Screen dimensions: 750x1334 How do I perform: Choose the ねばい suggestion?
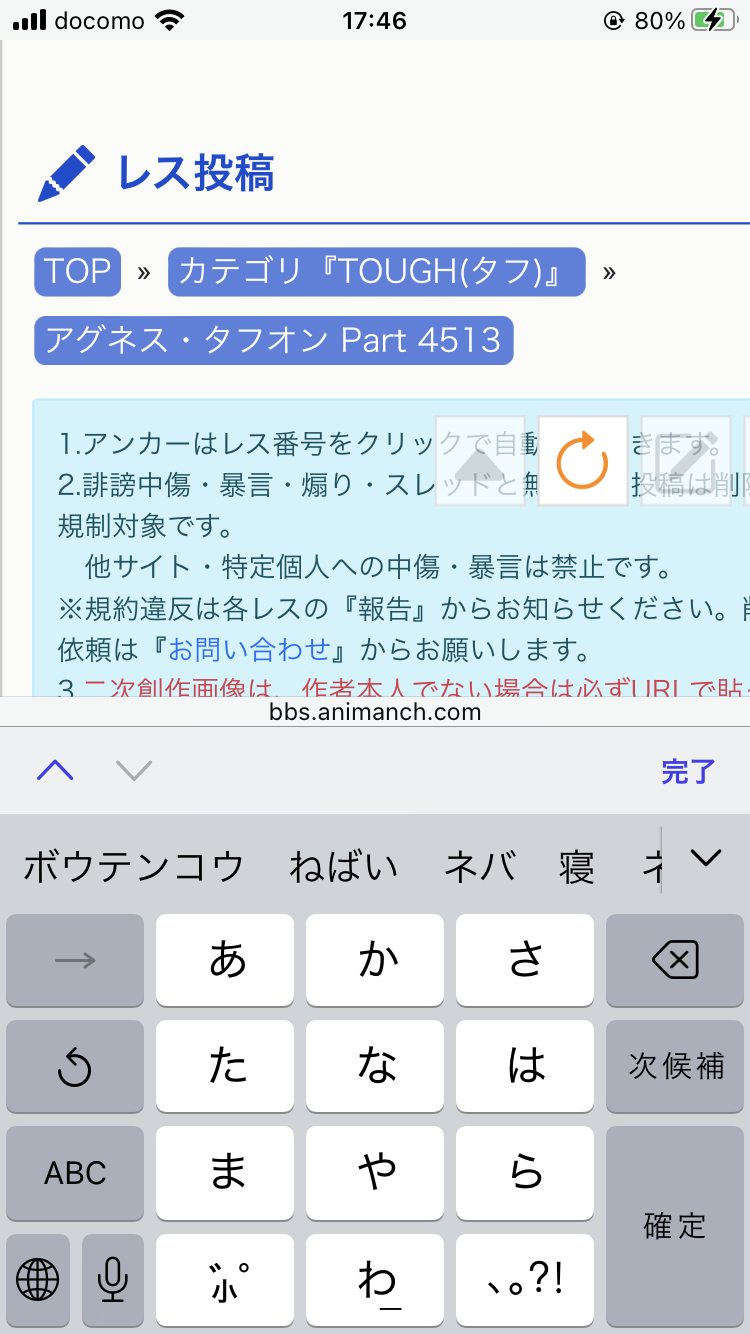(x=343, y=866)
